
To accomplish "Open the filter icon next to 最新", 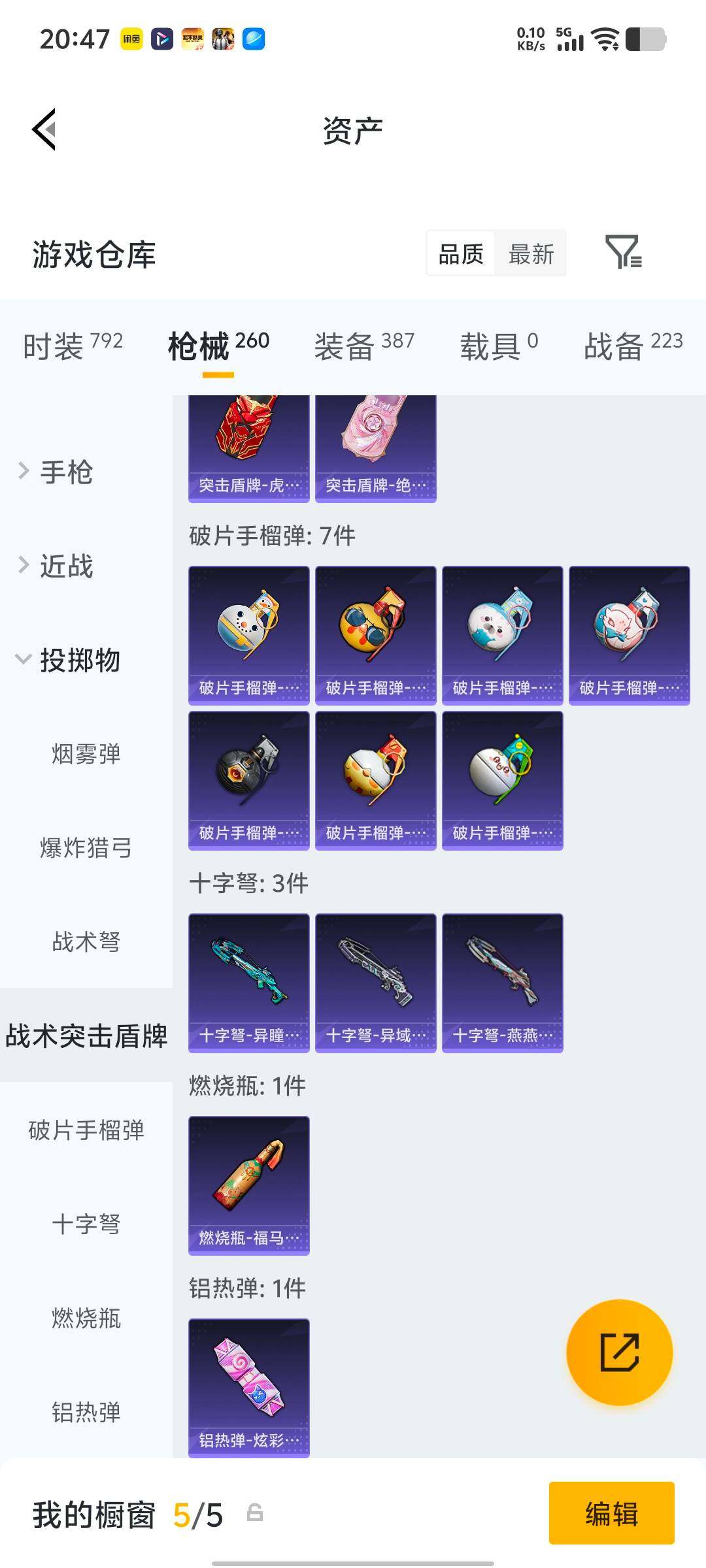I will pyautogui.click(x=624, y=253).
